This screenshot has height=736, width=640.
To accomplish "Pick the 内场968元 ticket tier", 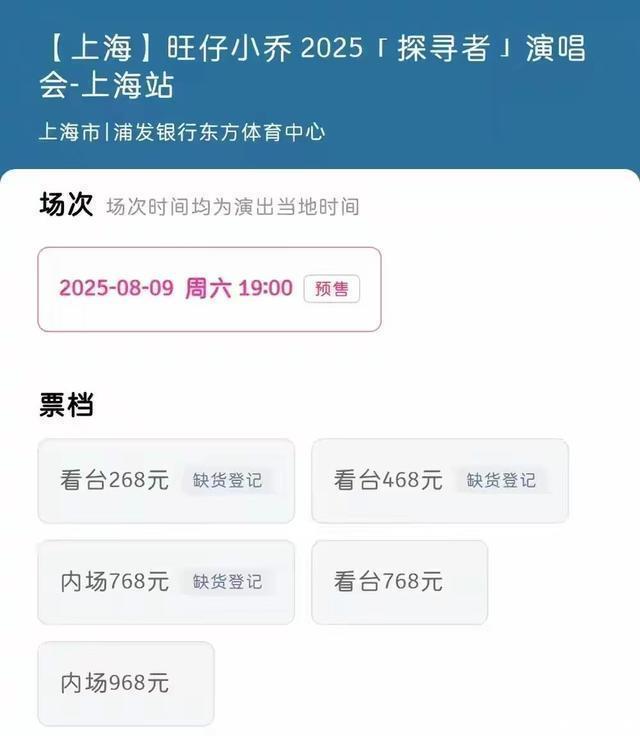I will pos(126,683).
